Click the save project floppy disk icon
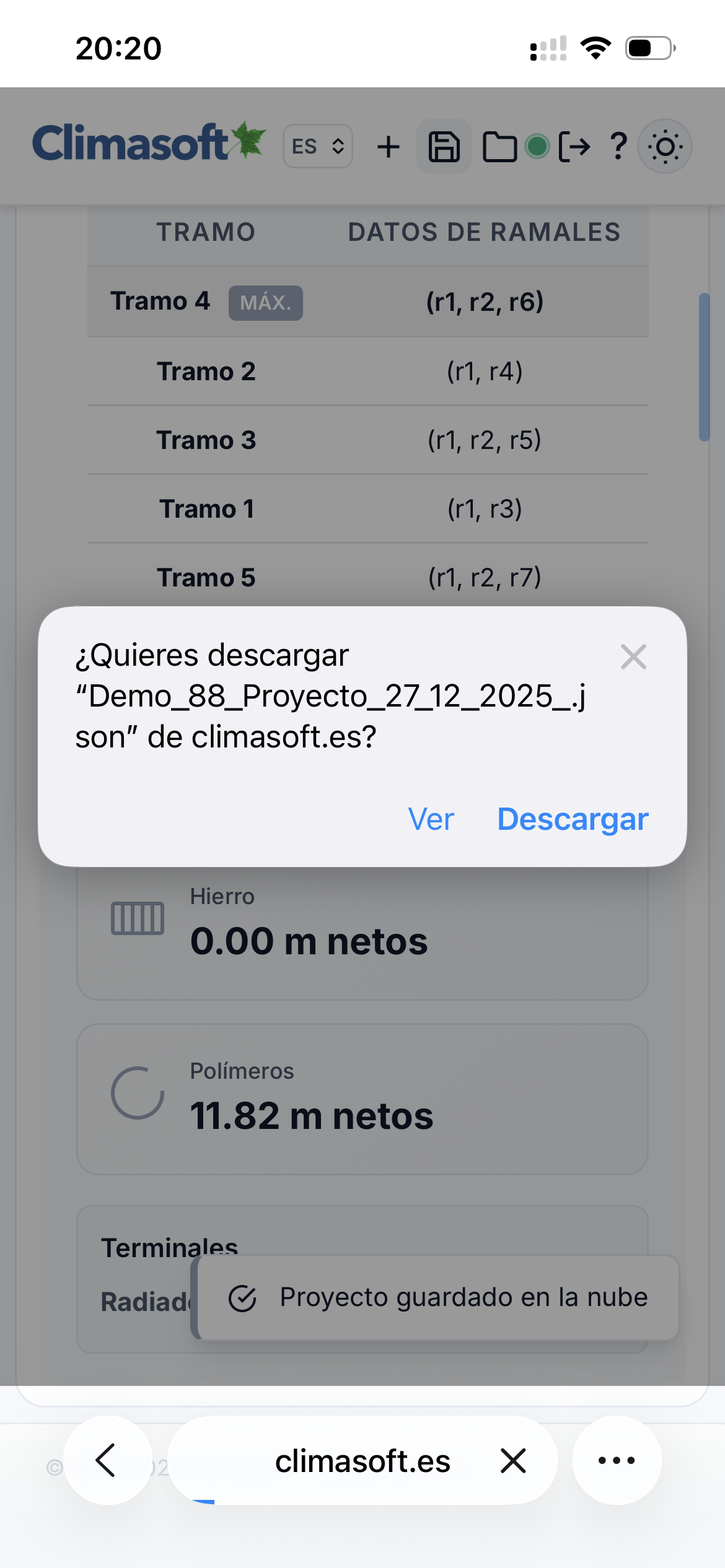Image resolution: width=725 pixels, height=1568 pixels. point(444,146)
